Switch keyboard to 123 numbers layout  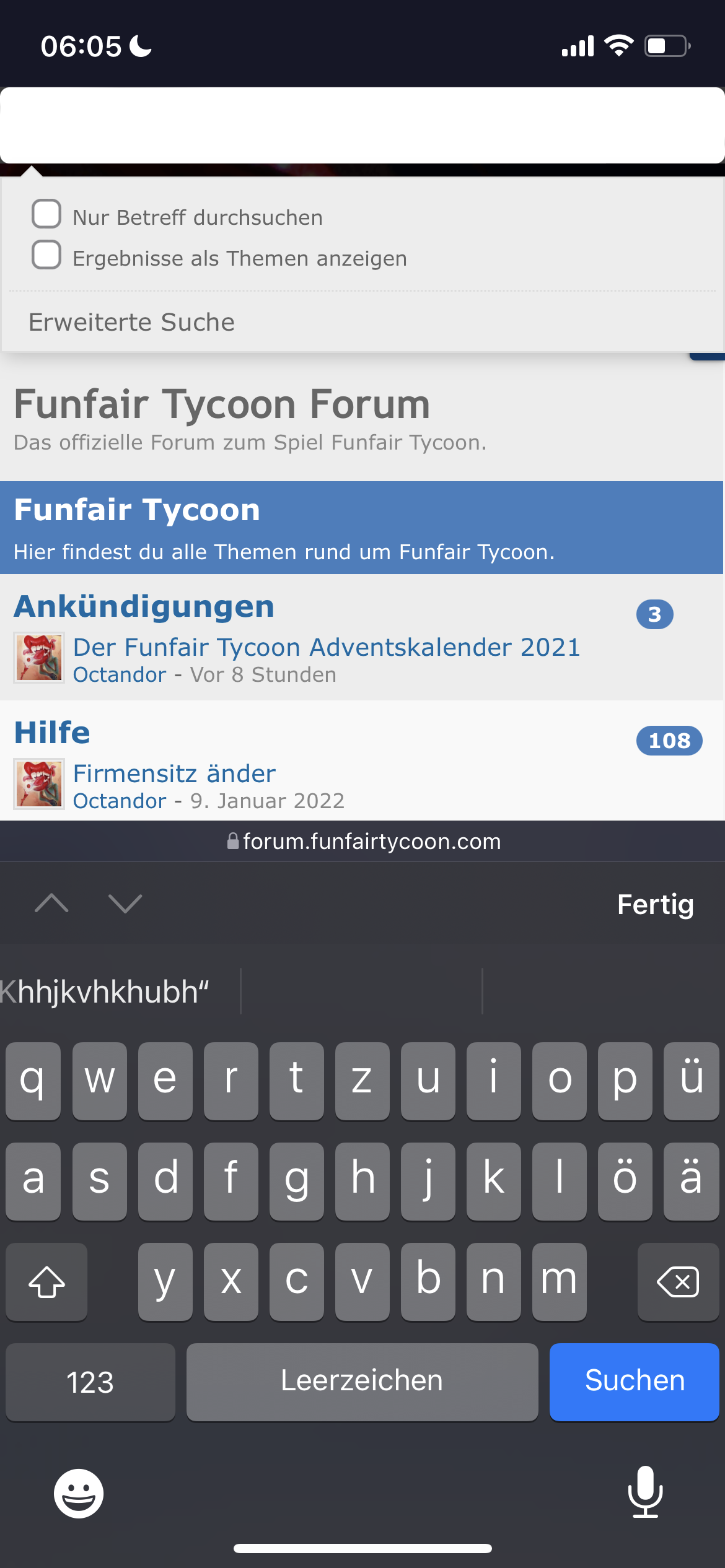90,1382
